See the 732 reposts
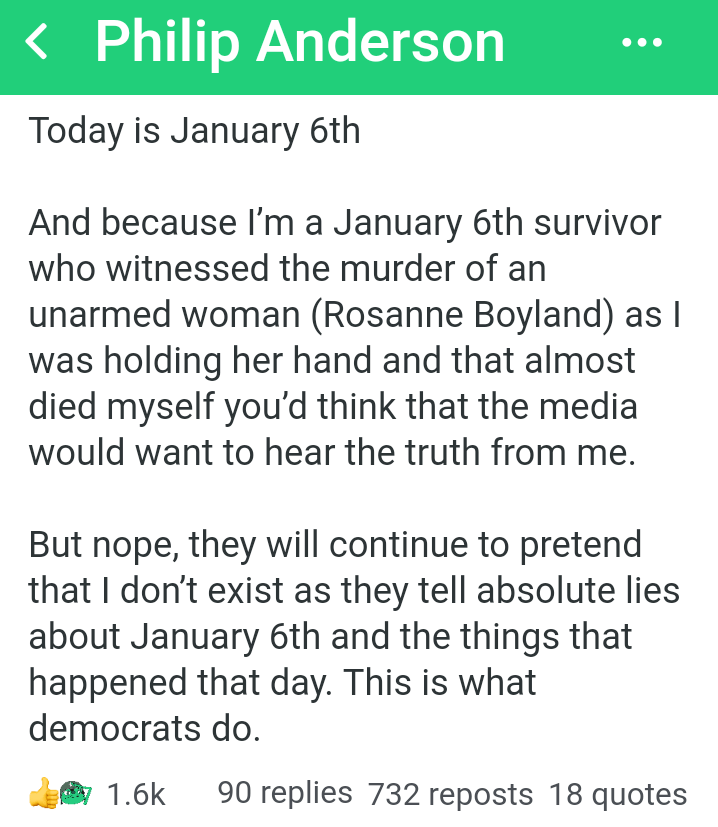 coord(450,794)
